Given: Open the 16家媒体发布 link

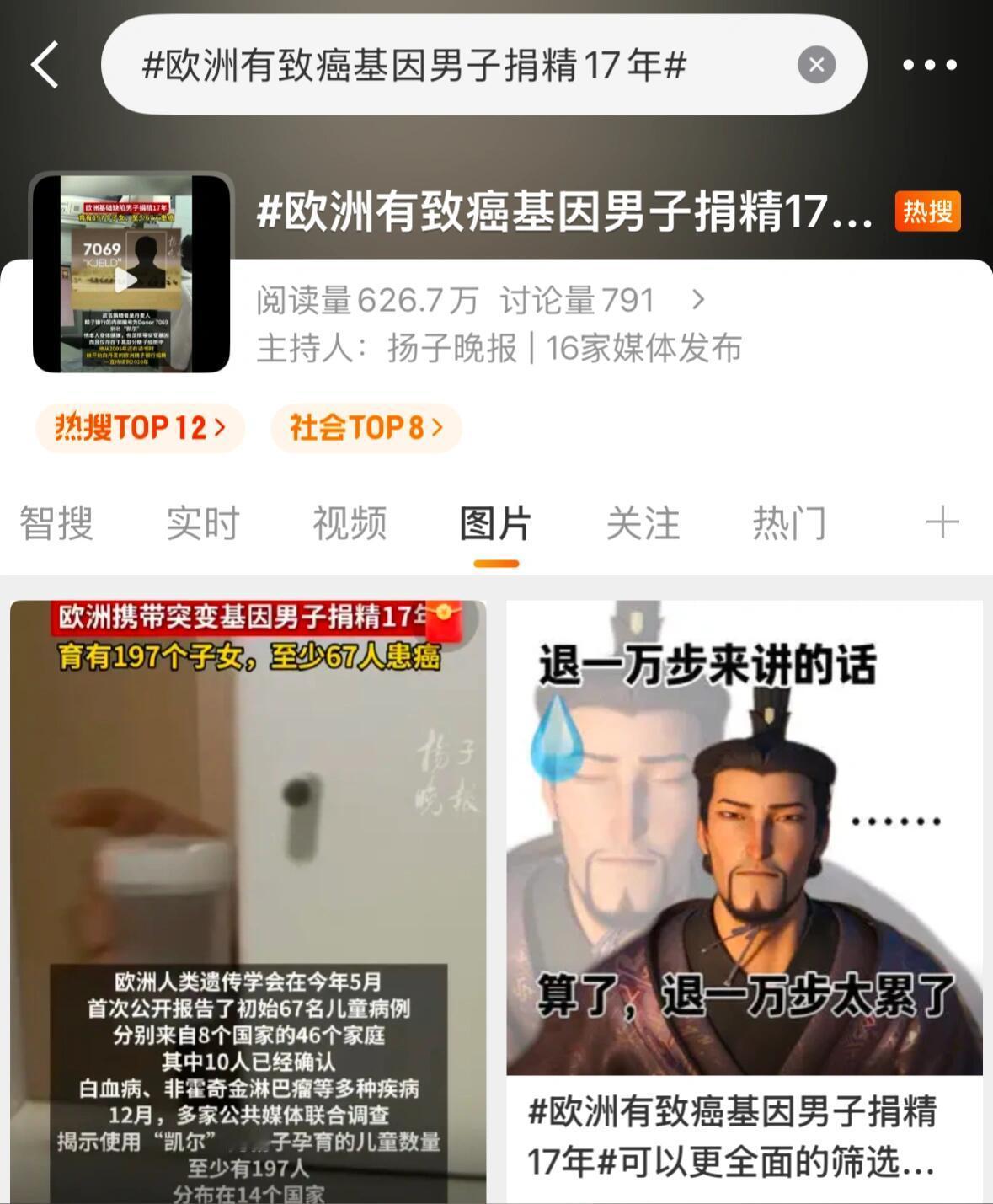Looking at the screenshot, I should [644, 348].
